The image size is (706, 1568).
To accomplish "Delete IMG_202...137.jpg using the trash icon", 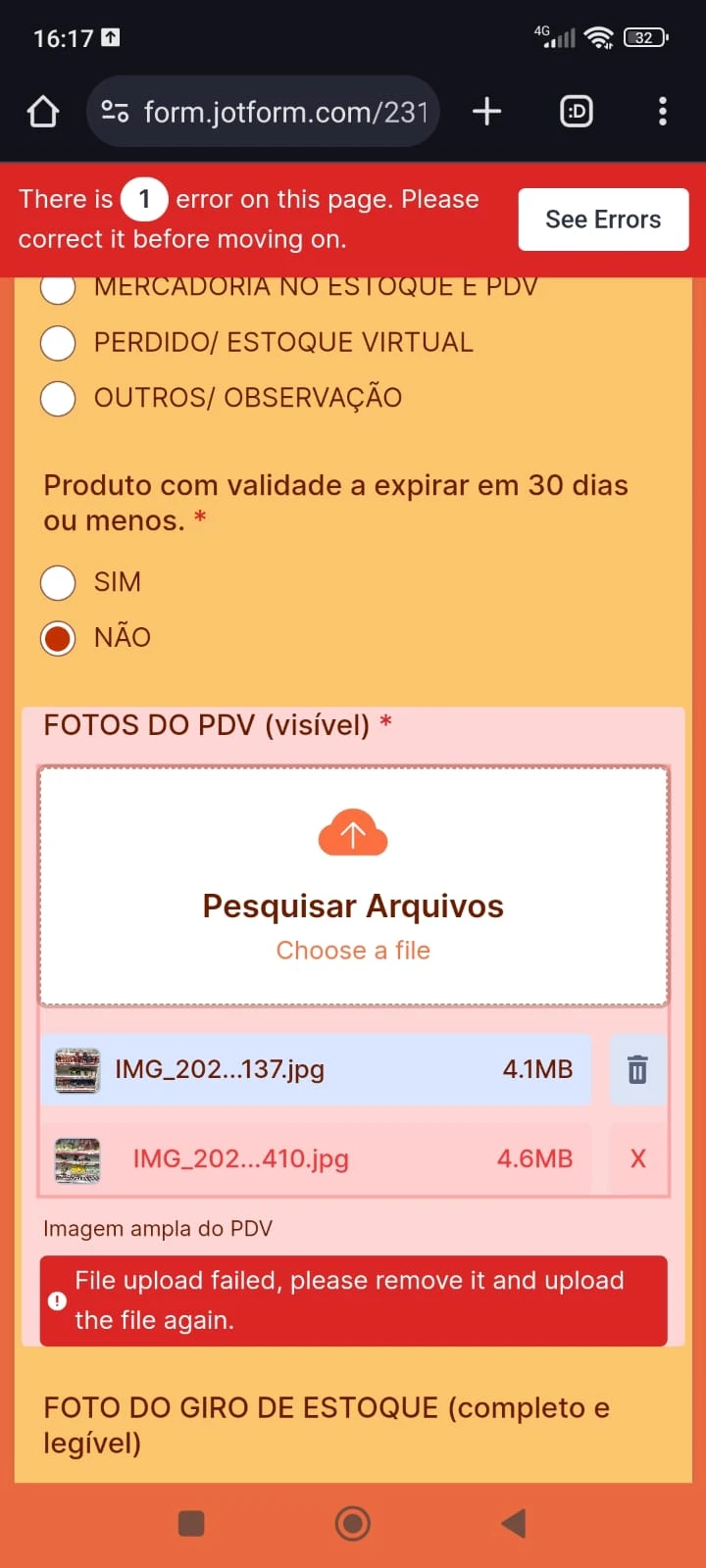I will [637, 1069].
